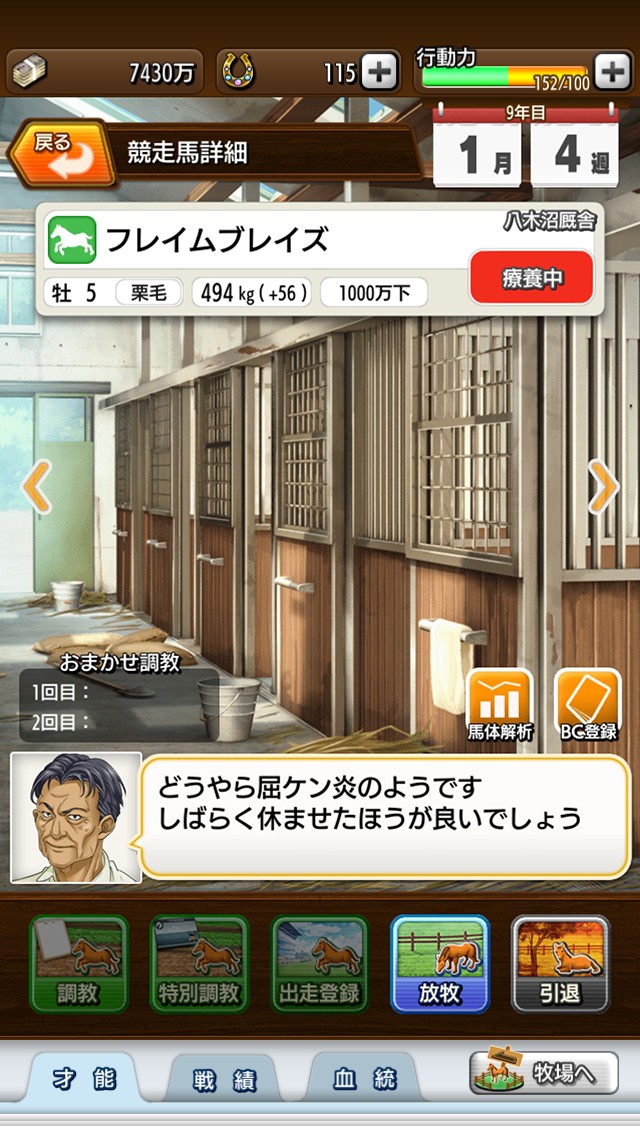Viewport: 640px width, 1136px height.
Task: Tap the 療養中 status button
Action: (x=531, y=279)
